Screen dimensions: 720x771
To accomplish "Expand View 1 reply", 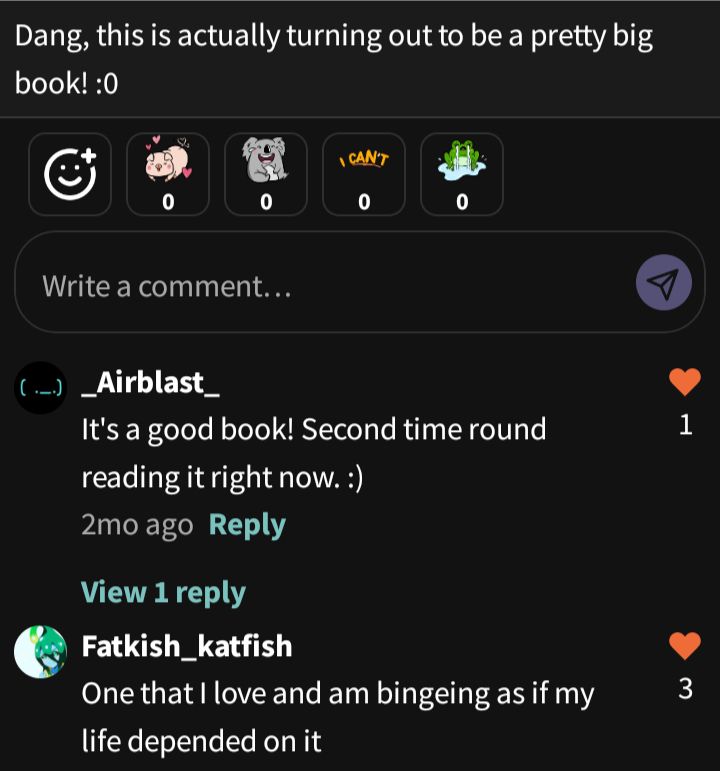I will point(163,593).
